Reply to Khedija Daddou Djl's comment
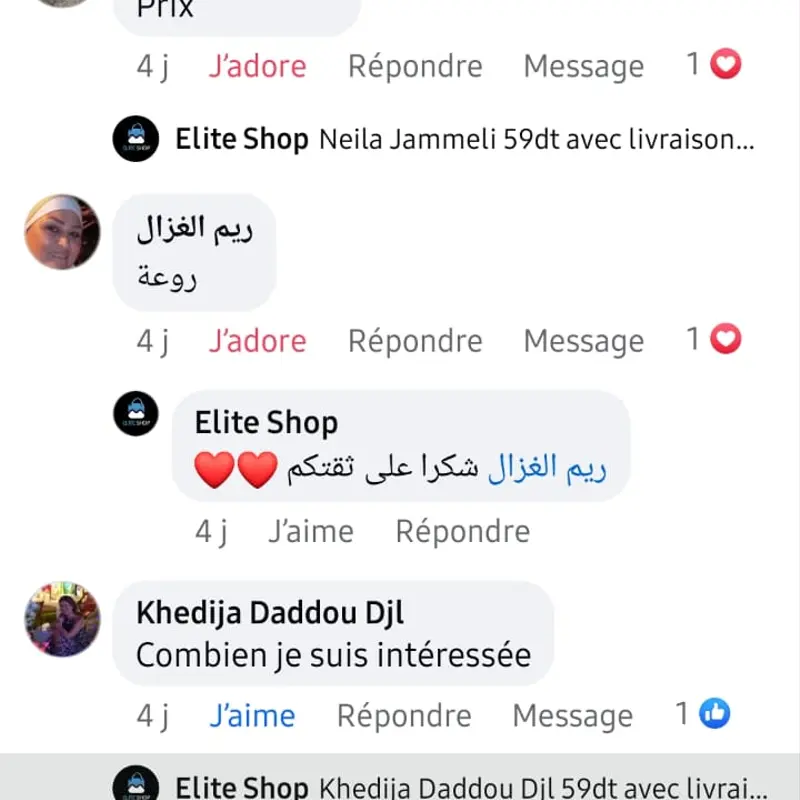The height and width of the screenshot is (800, 800). tap(404, 715)
